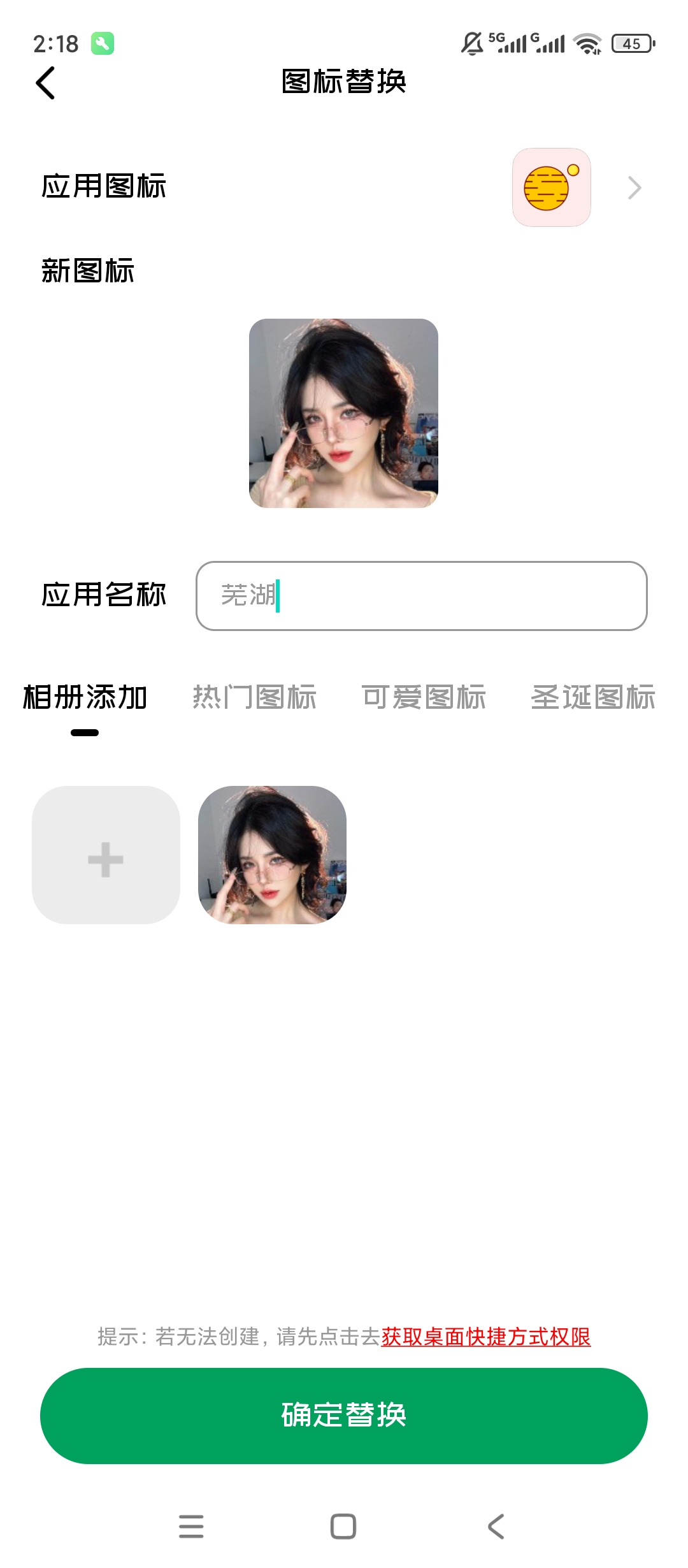Open the 可爱图标 category

click(x=426, y=697)
